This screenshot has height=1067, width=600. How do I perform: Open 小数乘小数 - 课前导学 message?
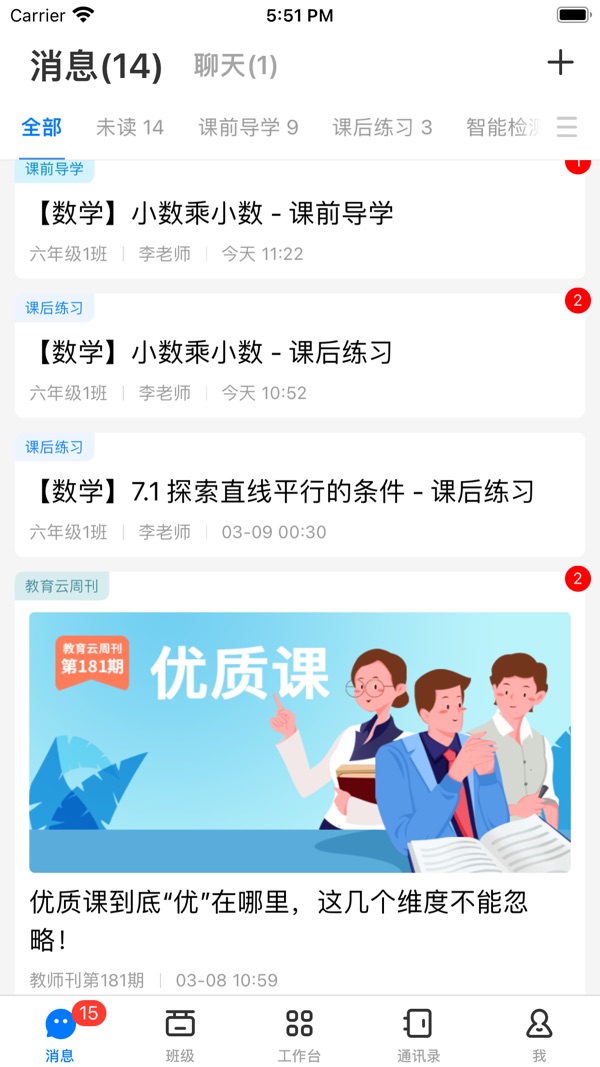pos(300,219)
